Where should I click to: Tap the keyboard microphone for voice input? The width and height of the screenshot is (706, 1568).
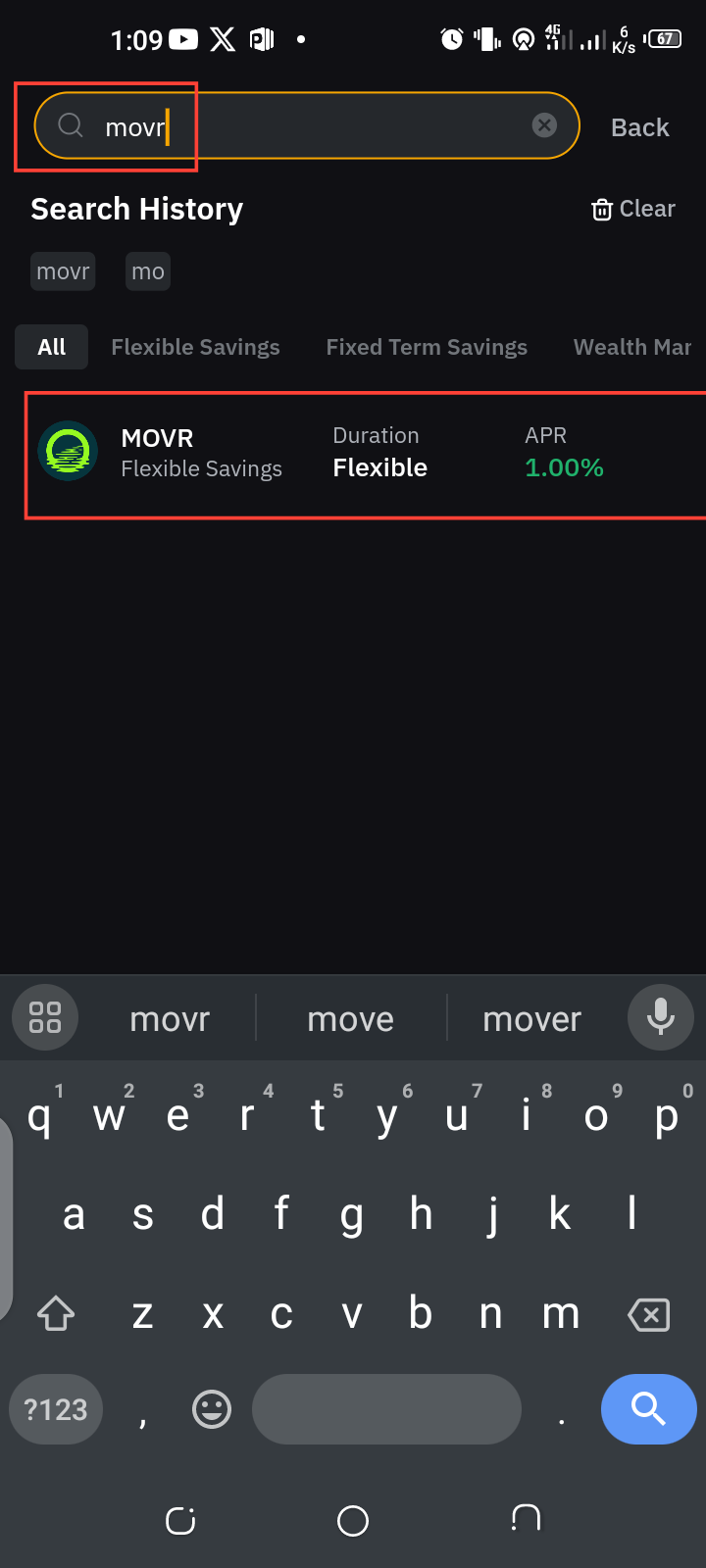point(660,1017)
